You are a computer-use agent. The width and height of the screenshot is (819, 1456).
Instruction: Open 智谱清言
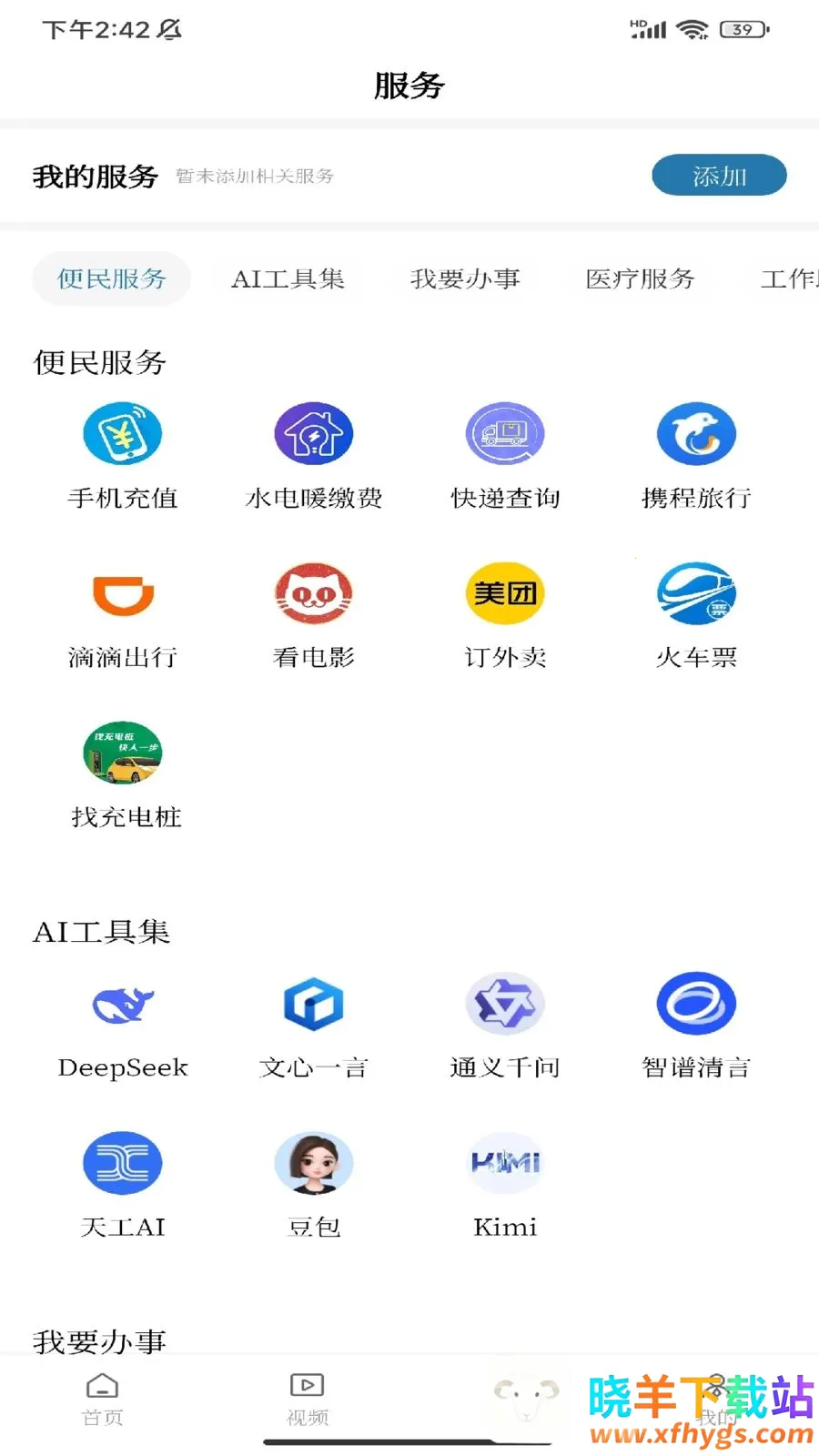pos(696,1026)
